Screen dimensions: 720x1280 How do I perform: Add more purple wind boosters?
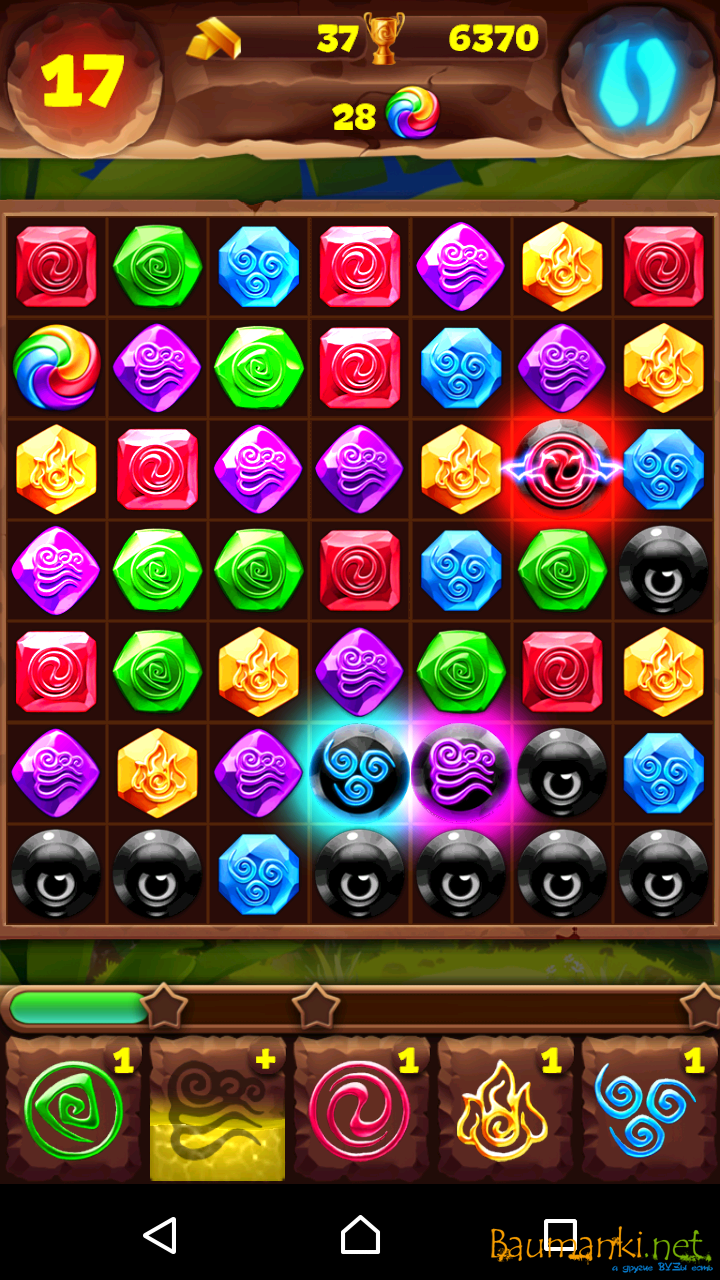tap(217, 1110)
